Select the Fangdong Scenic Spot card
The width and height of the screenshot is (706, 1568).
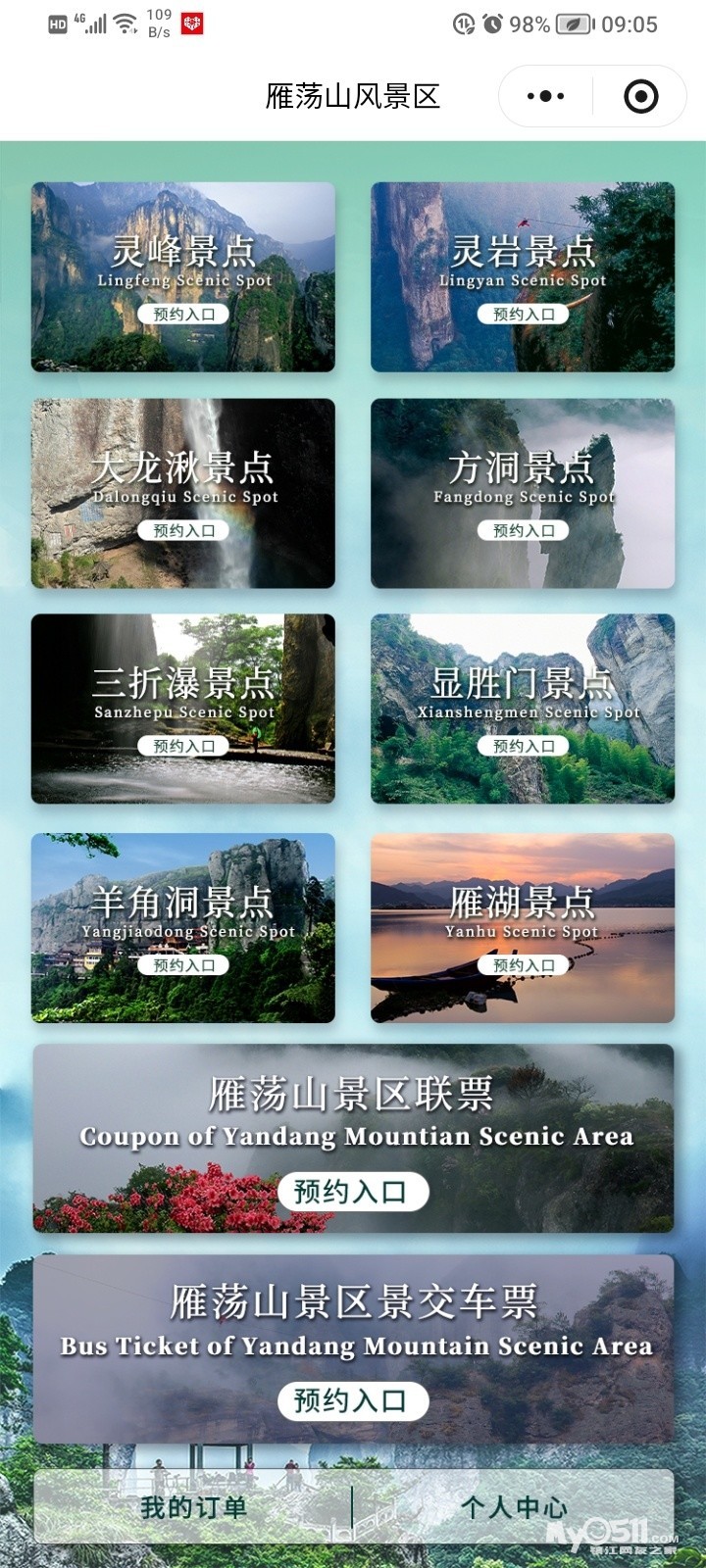pos(523,493)
